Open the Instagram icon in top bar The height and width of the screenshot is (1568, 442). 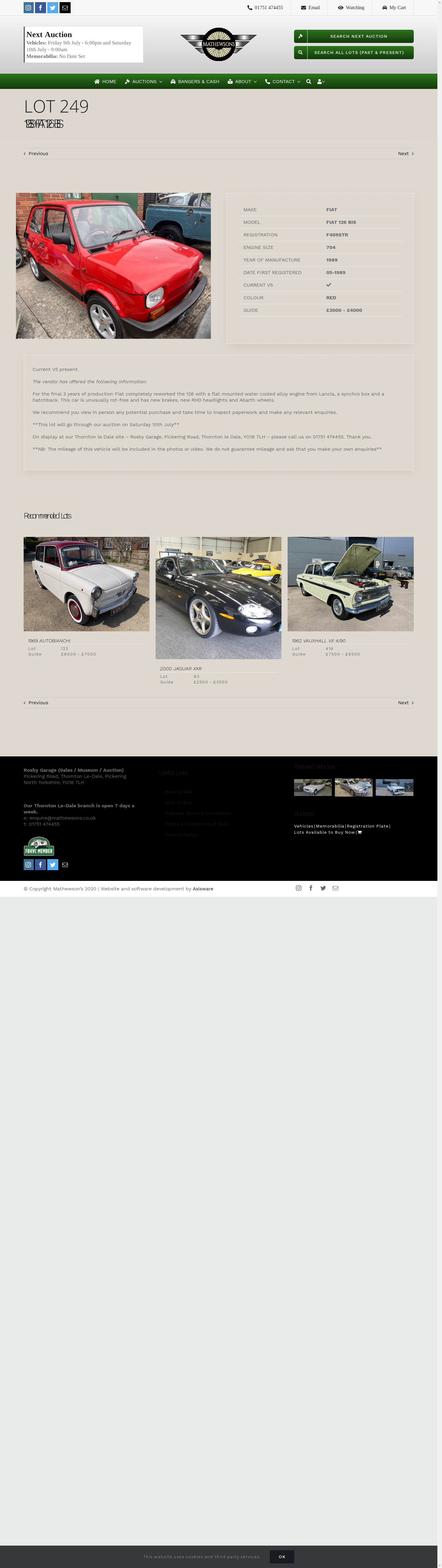pos(28,7)
